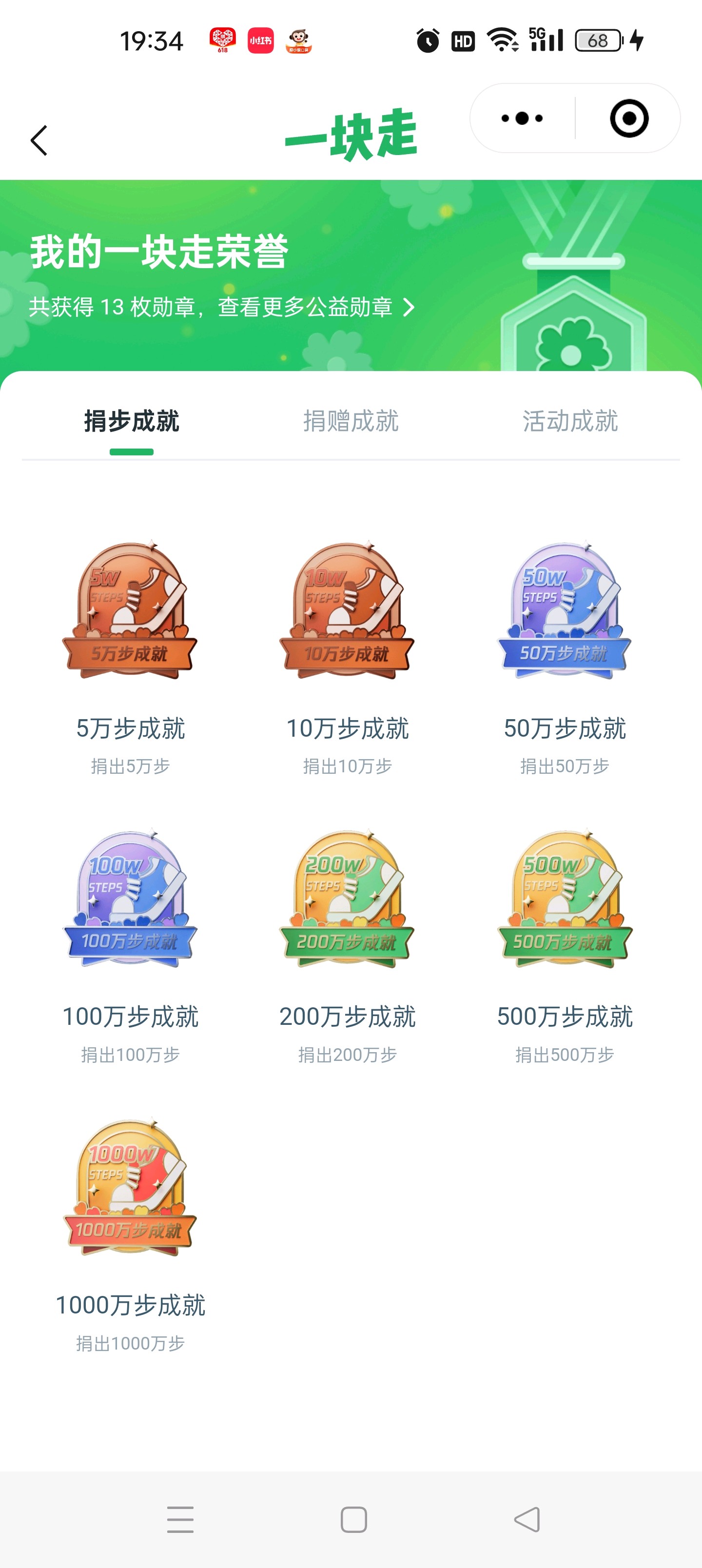Show the 500万步成就 medal details

[565, 899]
